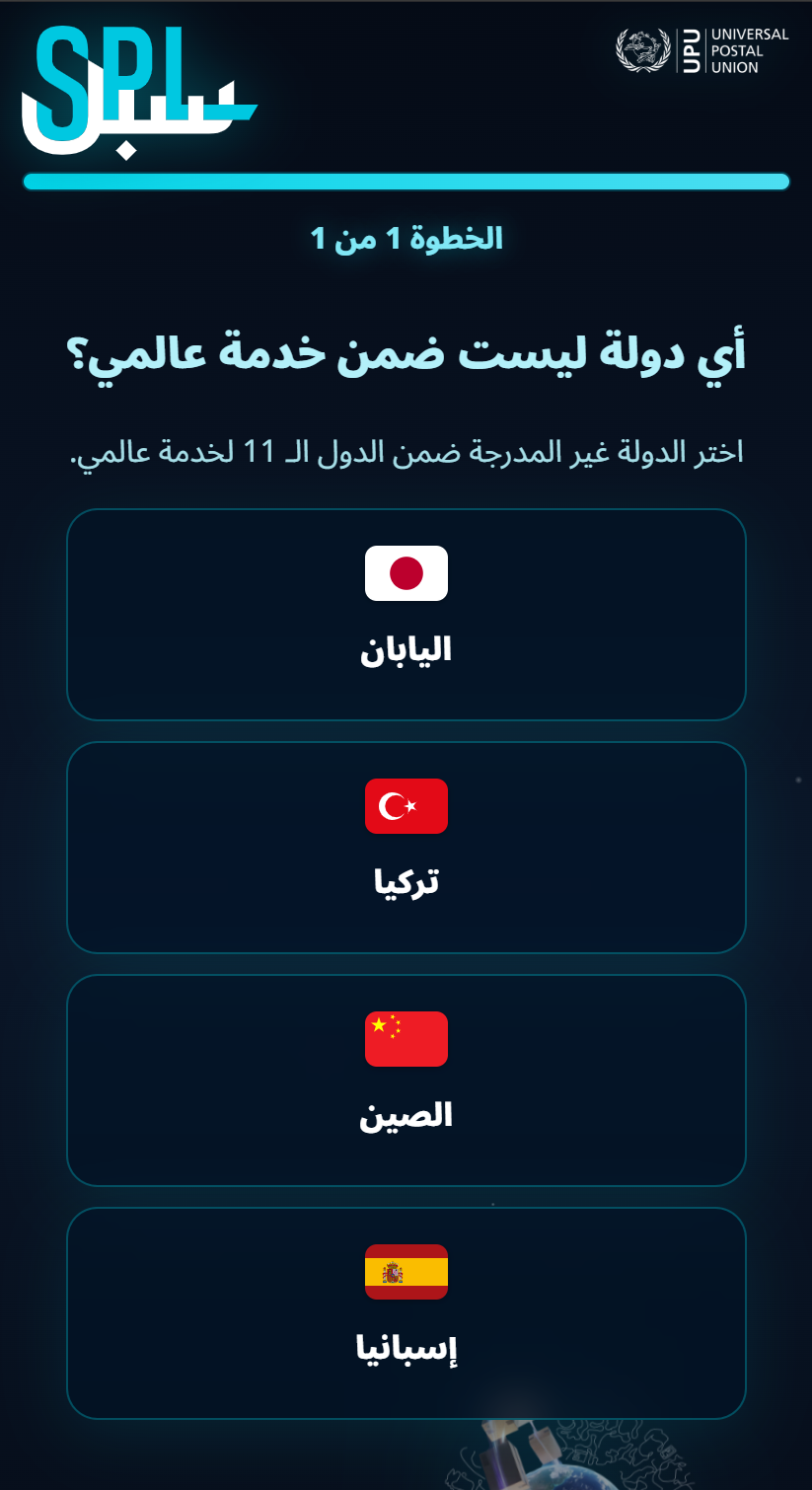Select Spain (إسبانيا) as the answer
812x1490 pixels.
pos(406,1313)
